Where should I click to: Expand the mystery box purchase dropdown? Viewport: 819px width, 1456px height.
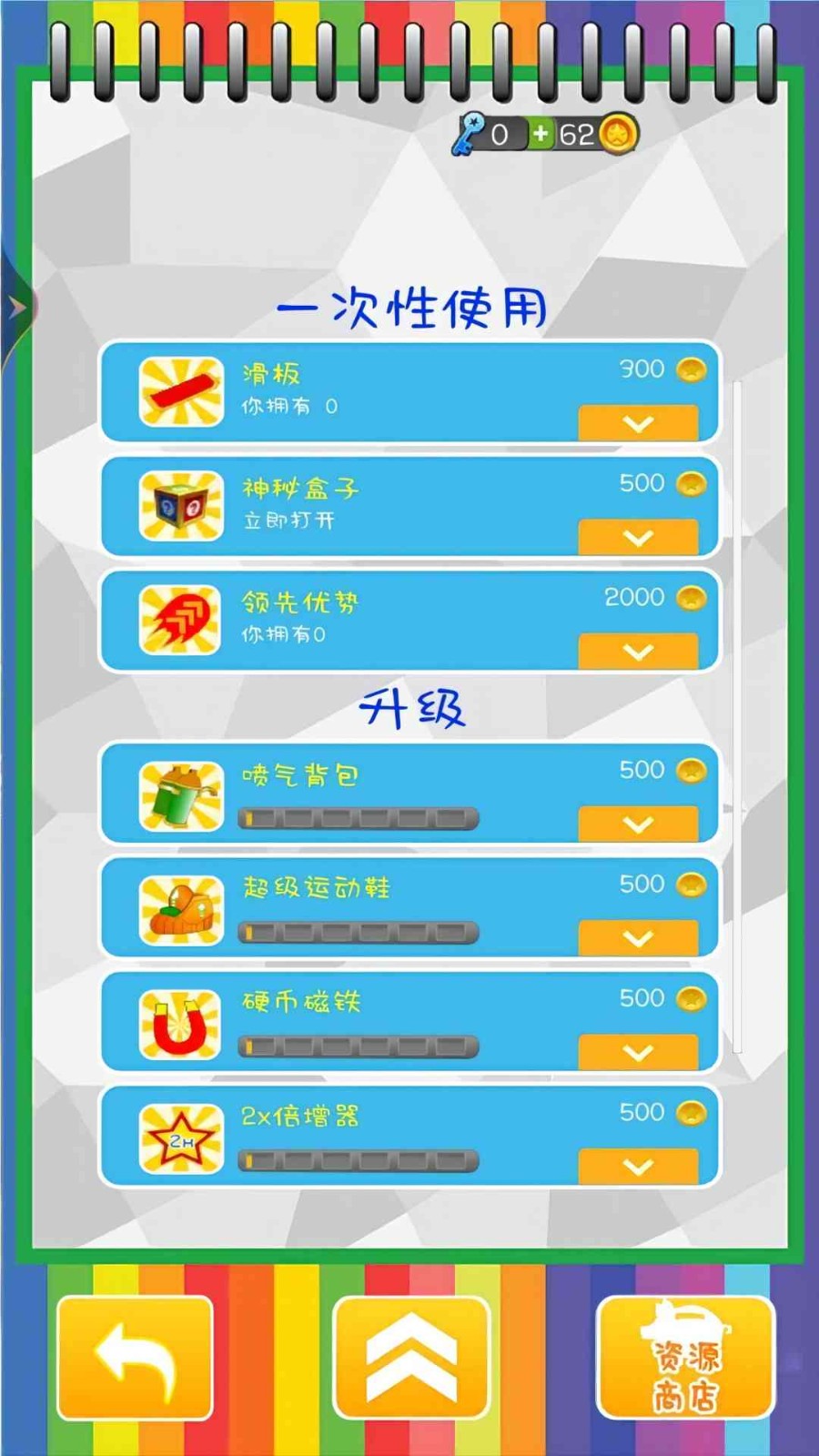640,537
